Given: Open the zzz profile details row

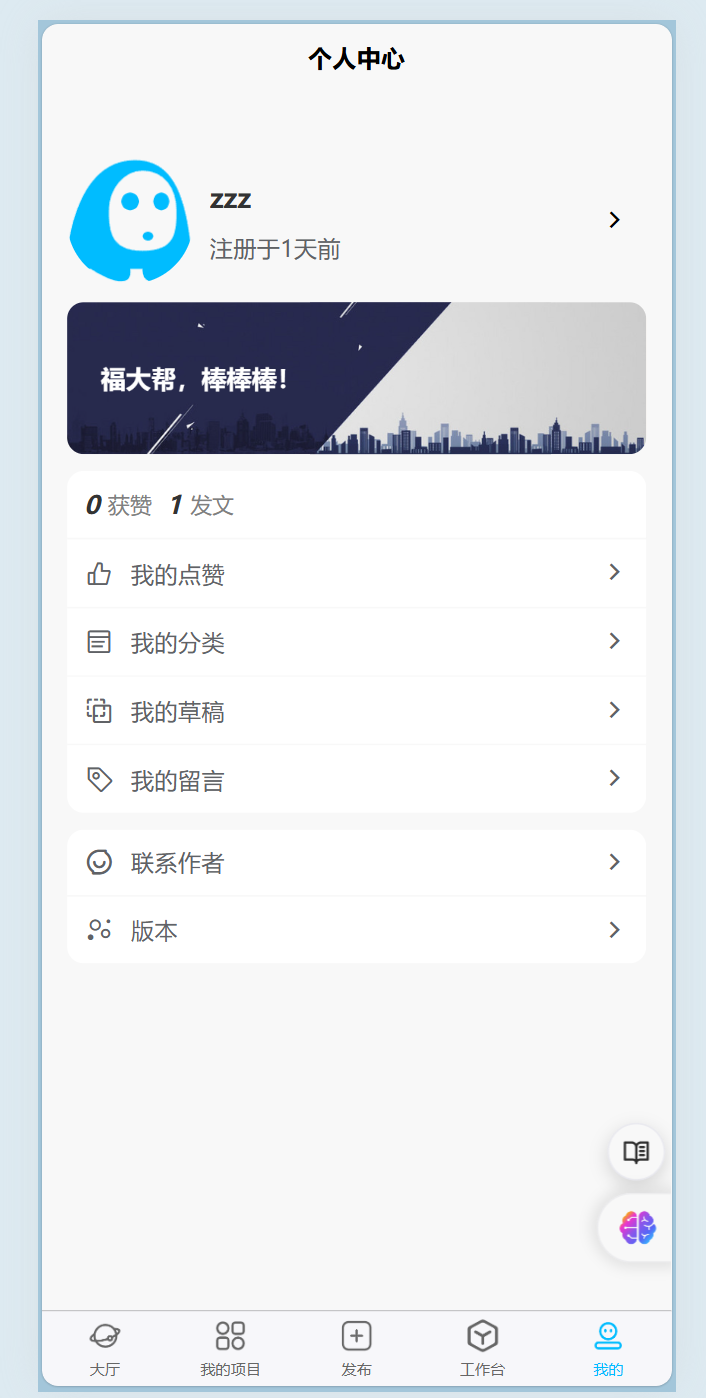Looking at the screenshot, I should (356, 220).
